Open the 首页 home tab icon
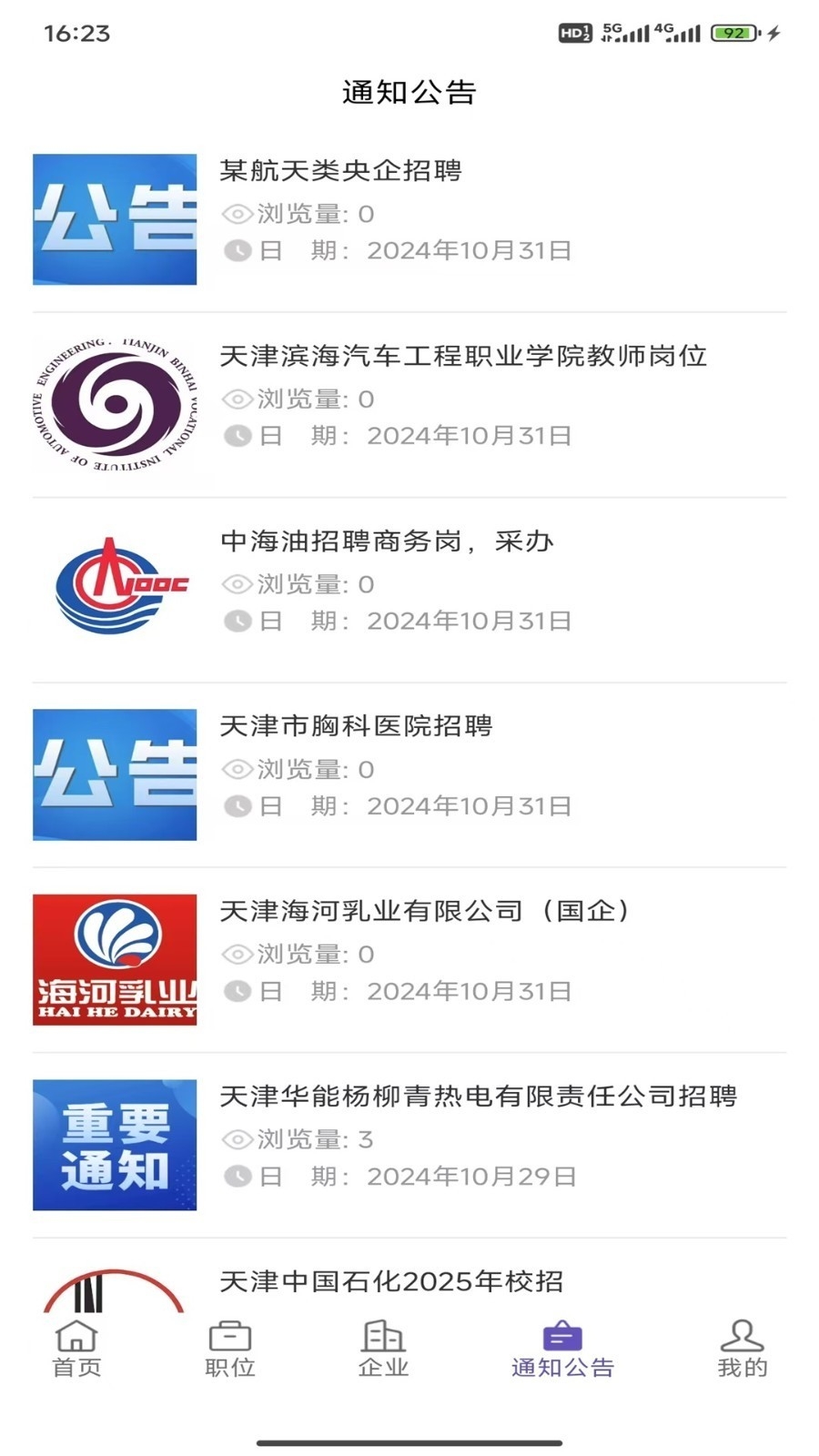819x1456 pixels. (x=77, y=1336)
